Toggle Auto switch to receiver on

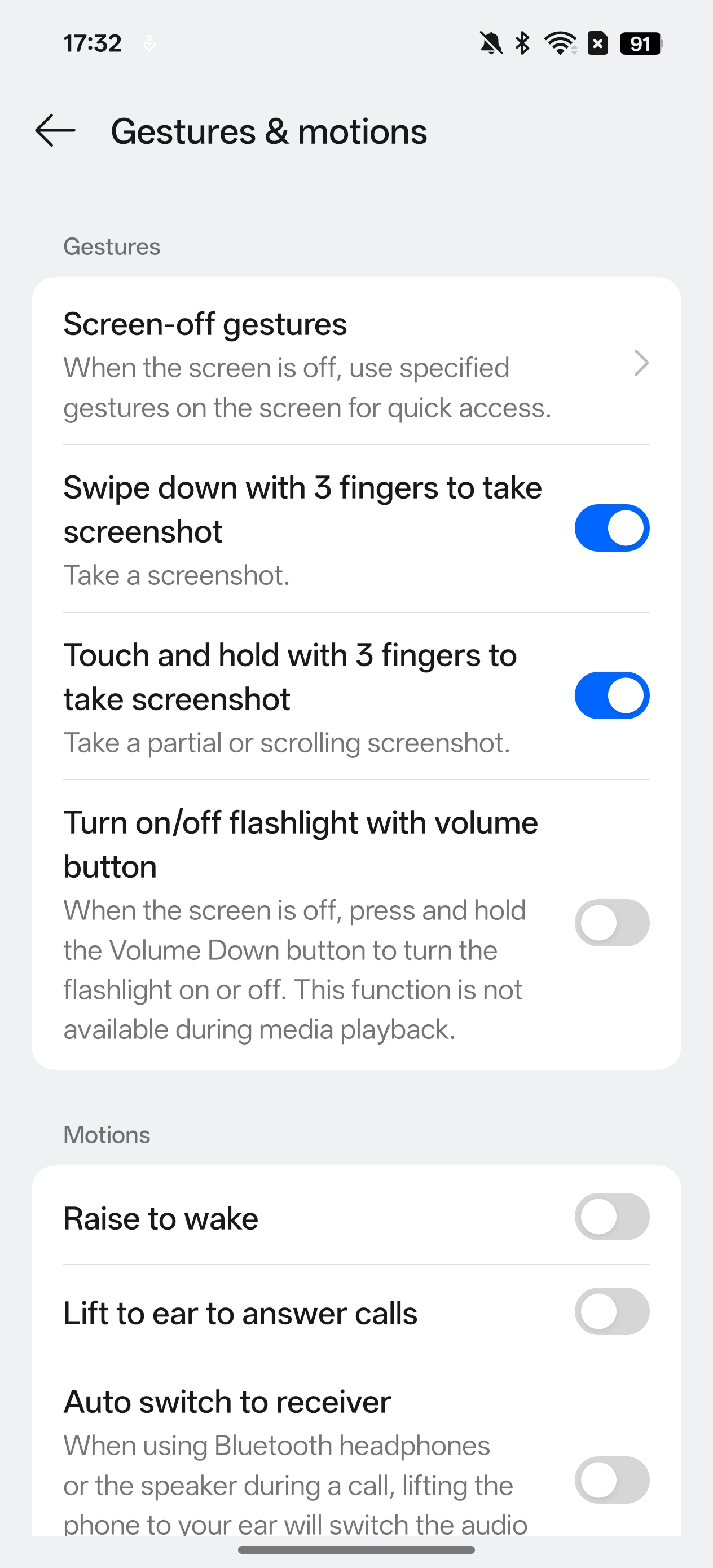point(612,1480)
